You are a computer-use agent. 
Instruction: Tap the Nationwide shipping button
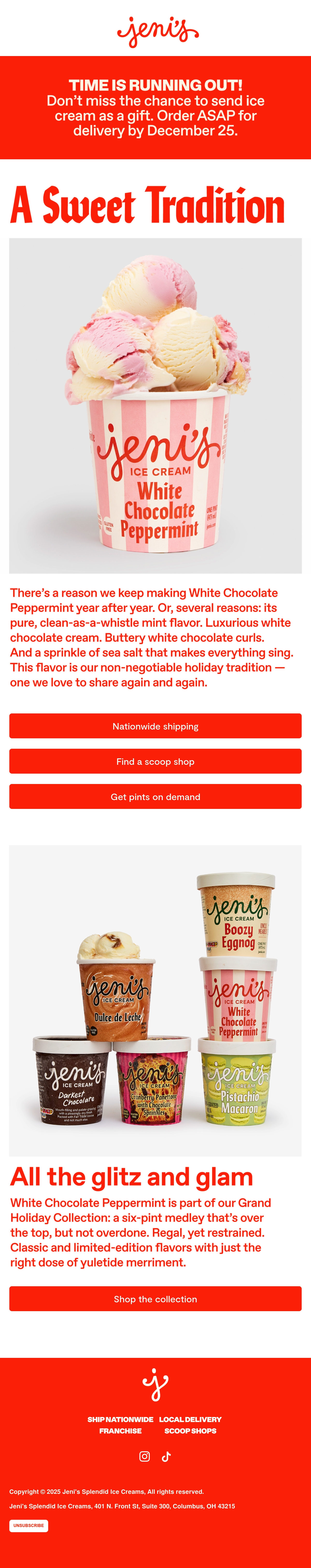click(x=155, y=726)
